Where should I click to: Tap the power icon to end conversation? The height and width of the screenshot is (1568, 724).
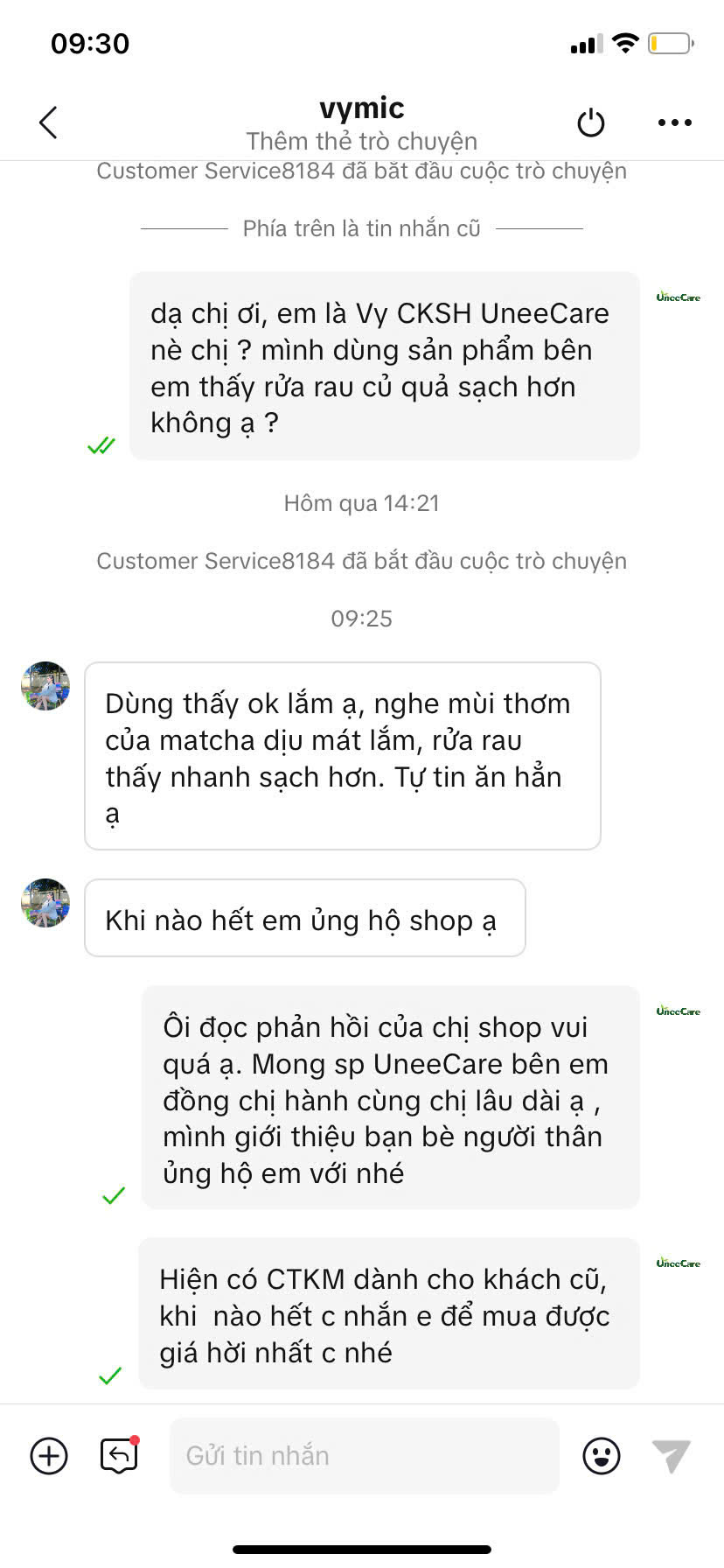click(591, 122)
